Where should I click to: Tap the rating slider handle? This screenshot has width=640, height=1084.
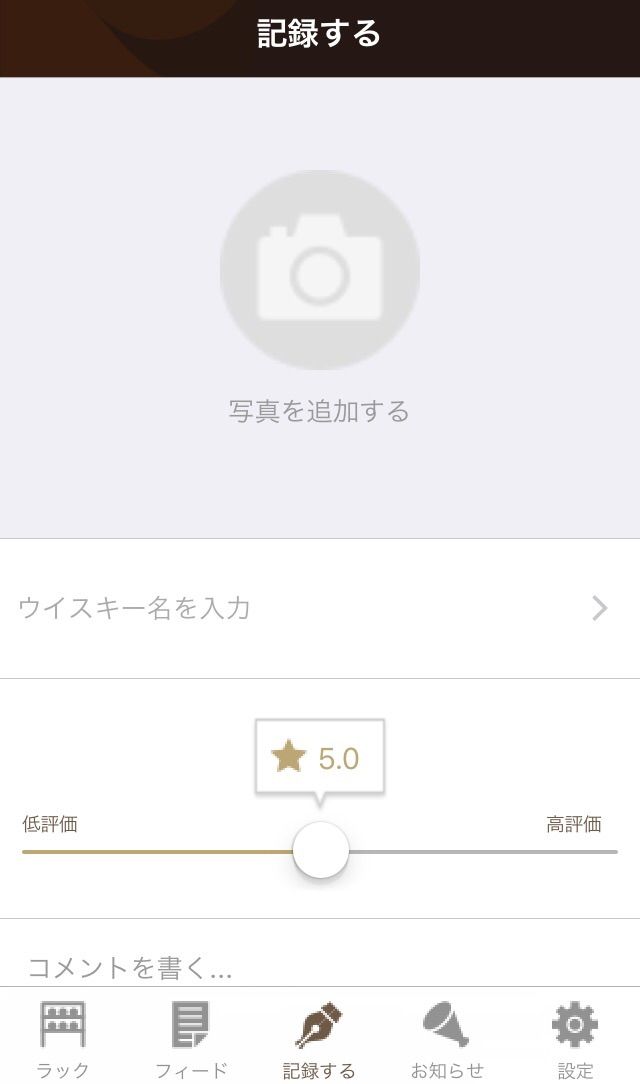click(x=321, y=850)
